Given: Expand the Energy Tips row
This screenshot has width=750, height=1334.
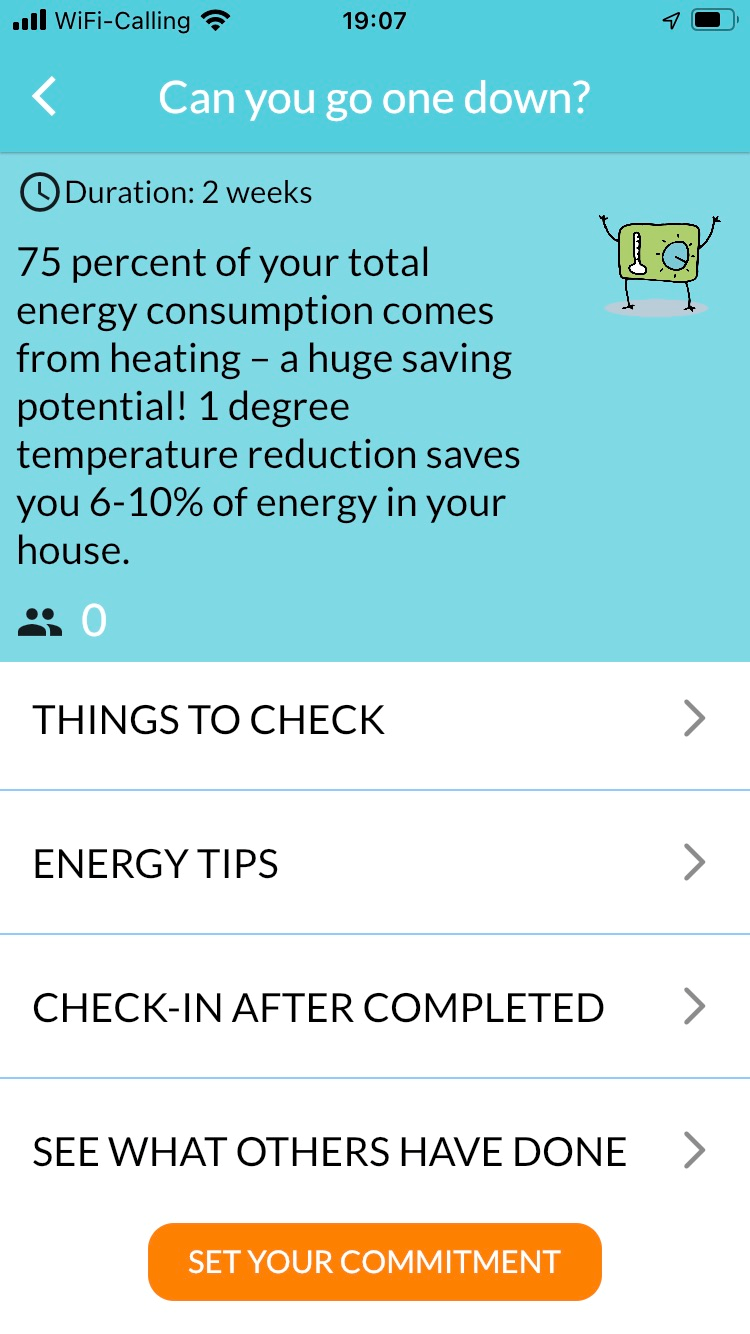Looking at the screenshot, I should pos(374,863).
